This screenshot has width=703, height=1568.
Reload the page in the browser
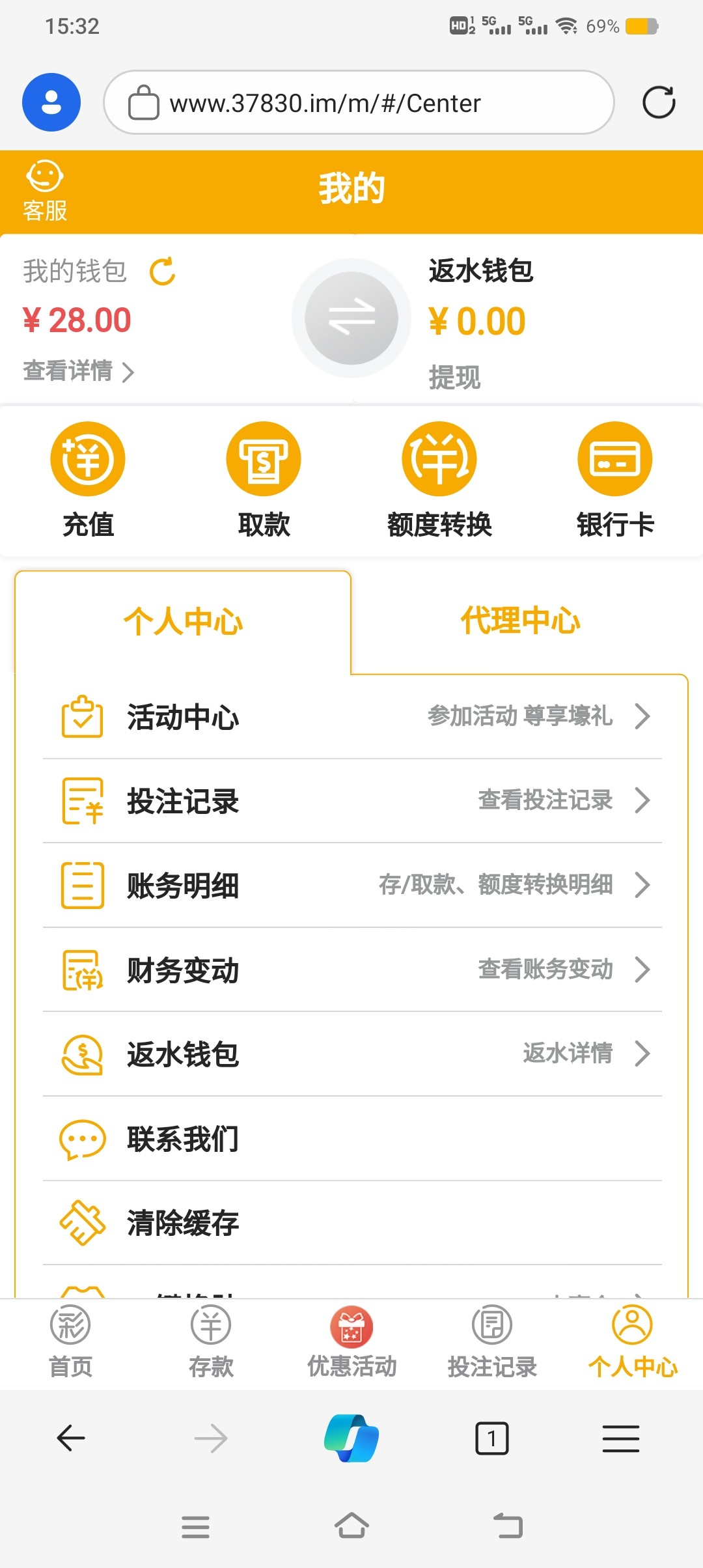659,102
